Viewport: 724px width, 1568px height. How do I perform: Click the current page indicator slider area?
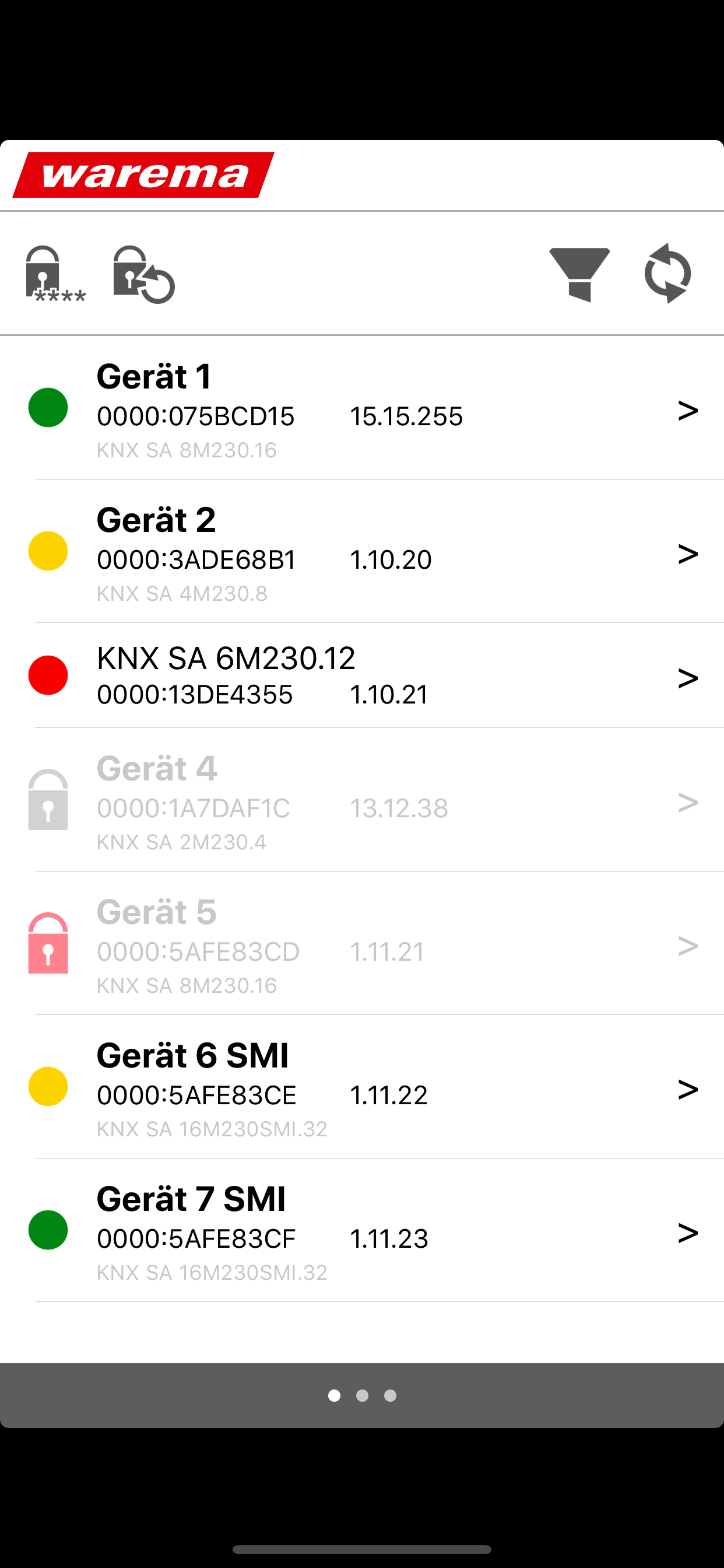(x=335, y=1396)
